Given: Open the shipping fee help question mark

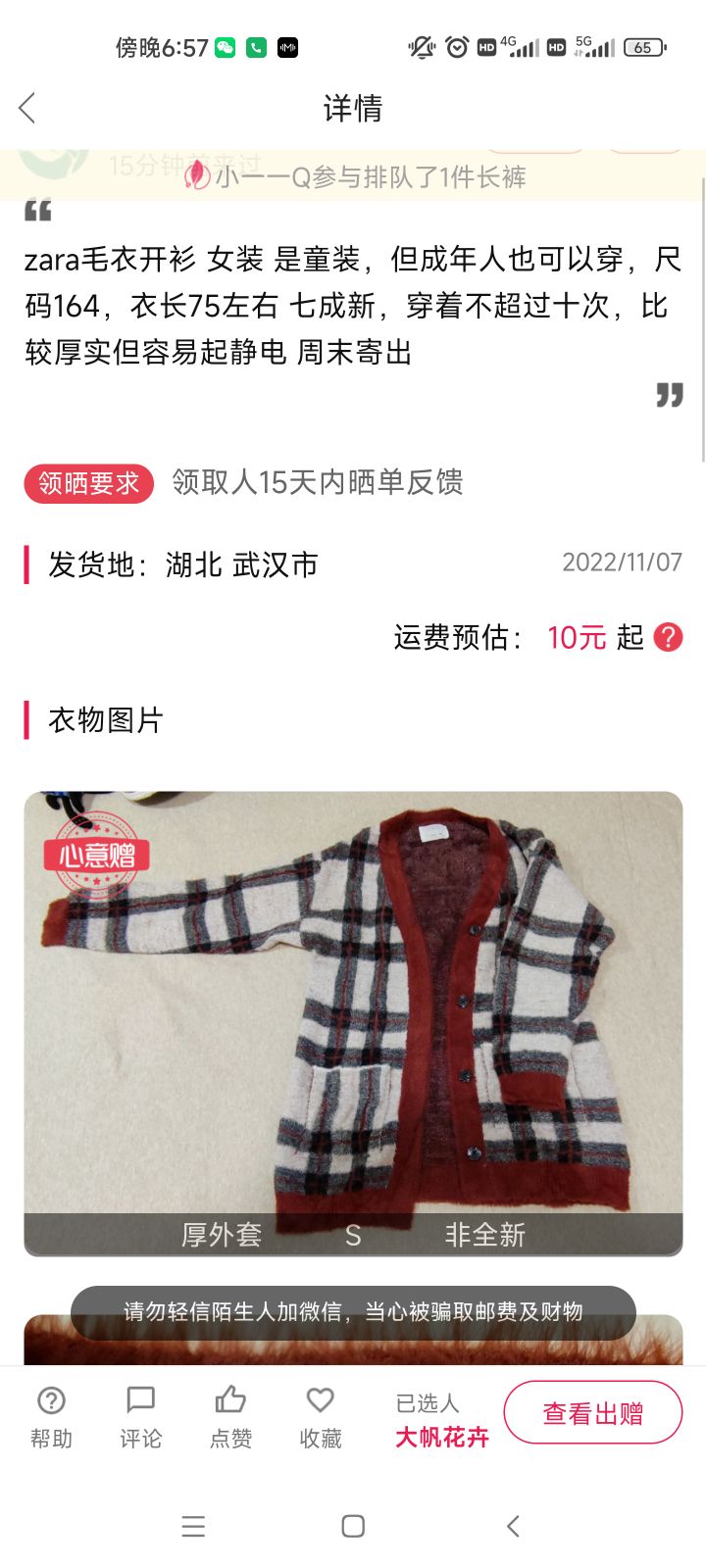Looking at the screenshot, I should pyautogui.click(x=668, y=637).
